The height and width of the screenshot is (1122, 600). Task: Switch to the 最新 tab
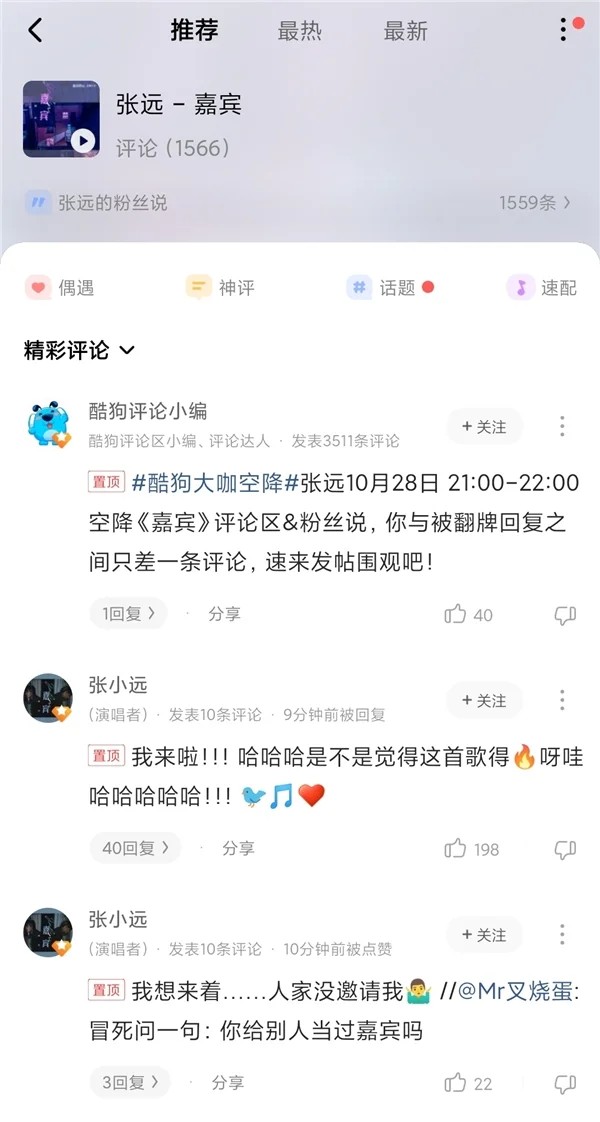click(x=405, y=32)
